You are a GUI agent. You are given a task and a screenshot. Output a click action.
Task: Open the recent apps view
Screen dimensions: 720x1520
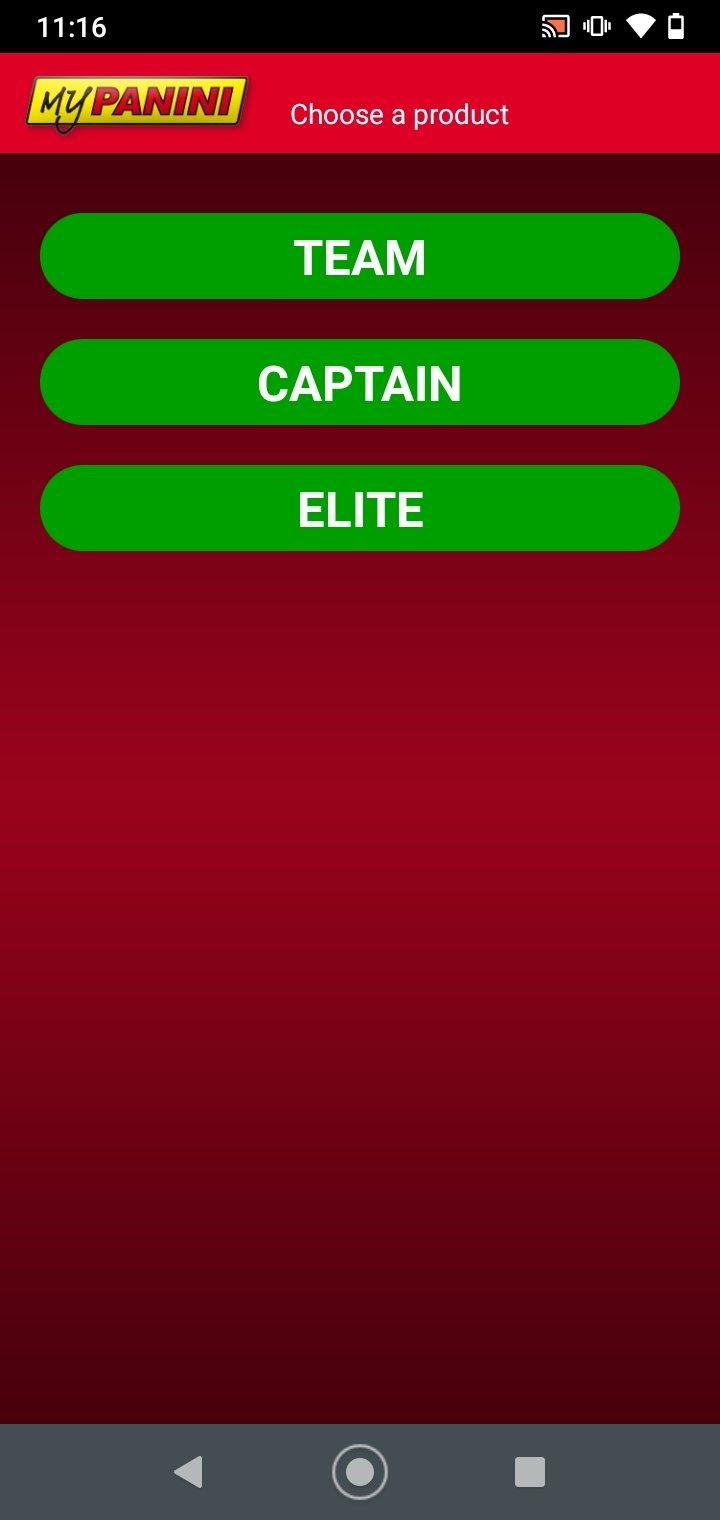point(529,1471)
